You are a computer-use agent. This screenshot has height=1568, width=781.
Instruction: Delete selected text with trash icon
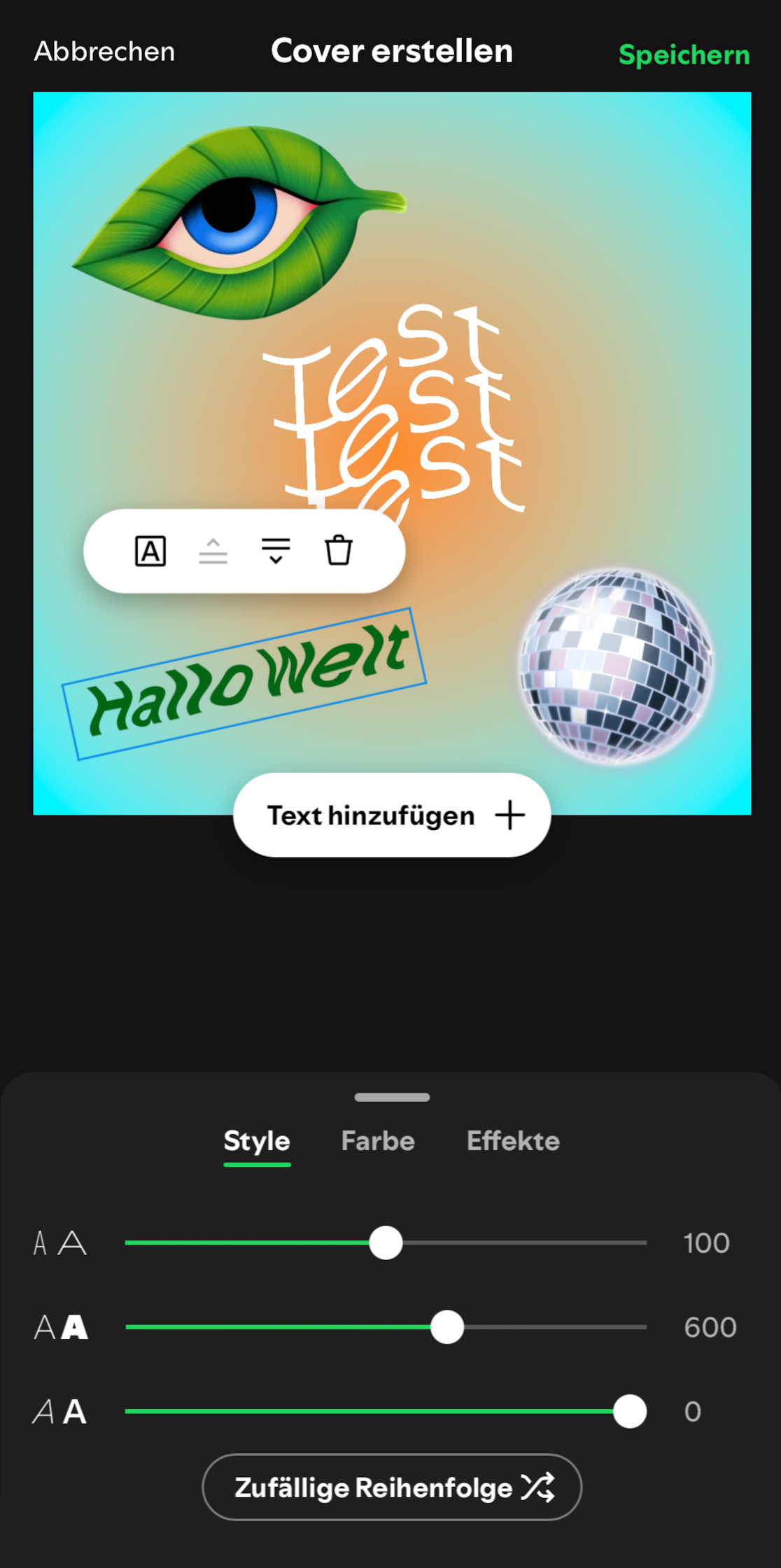[339, 551]
